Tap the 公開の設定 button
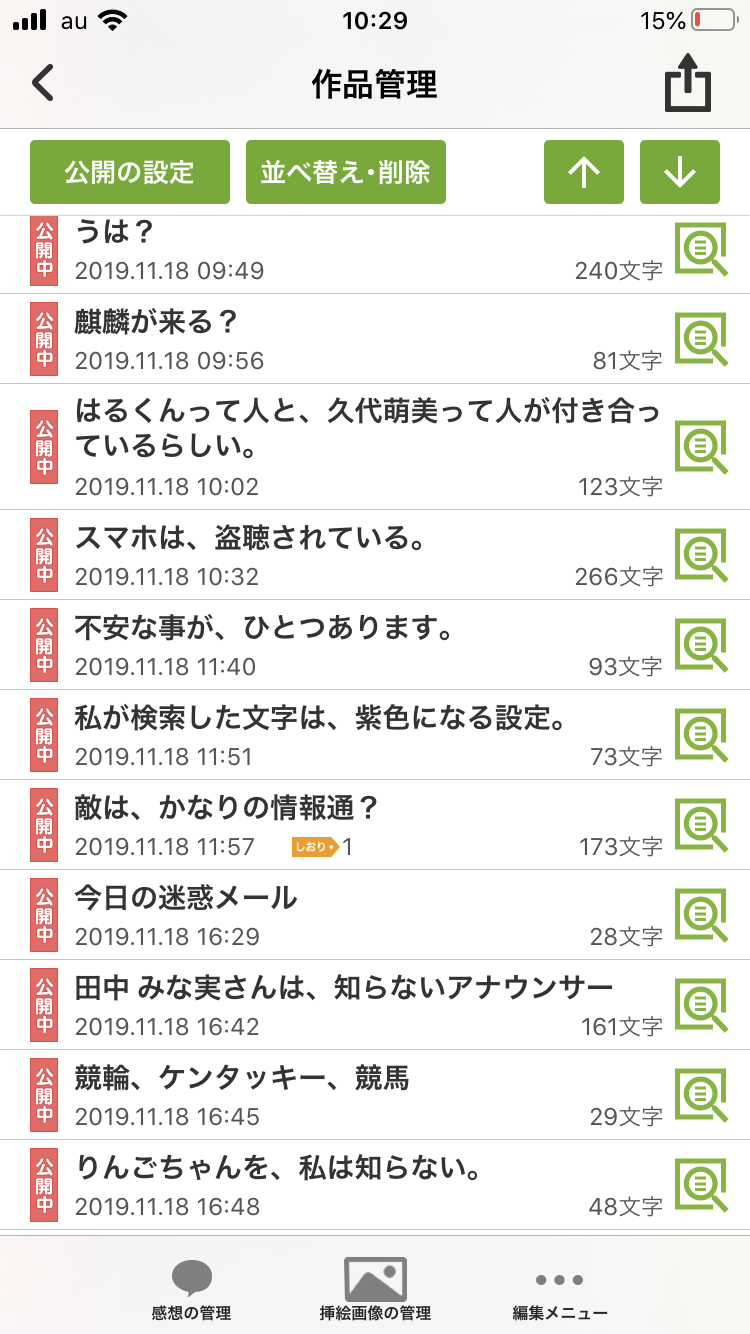This screenshot has height=1334, width=750. point(130,172)
